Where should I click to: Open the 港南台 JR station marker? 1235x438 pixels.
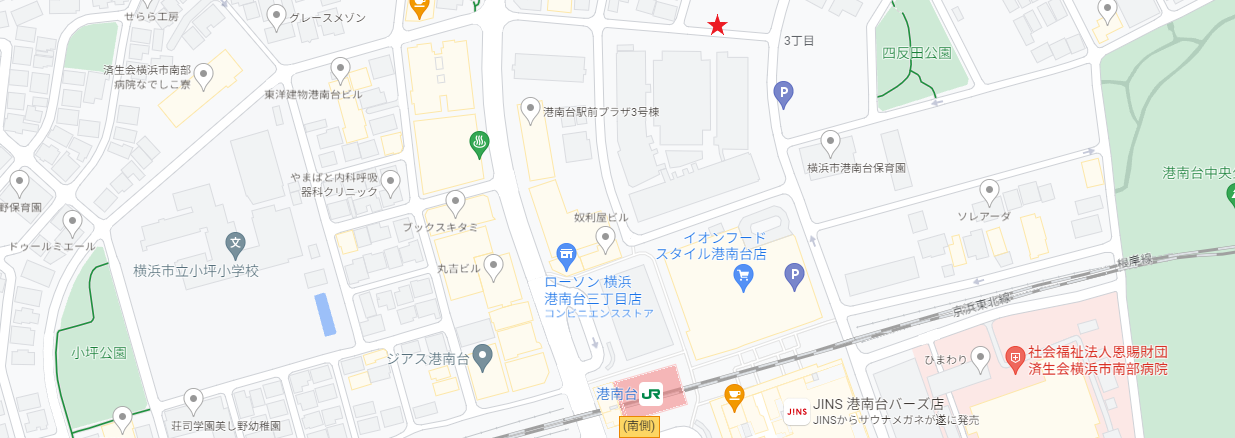click(651, 393)
